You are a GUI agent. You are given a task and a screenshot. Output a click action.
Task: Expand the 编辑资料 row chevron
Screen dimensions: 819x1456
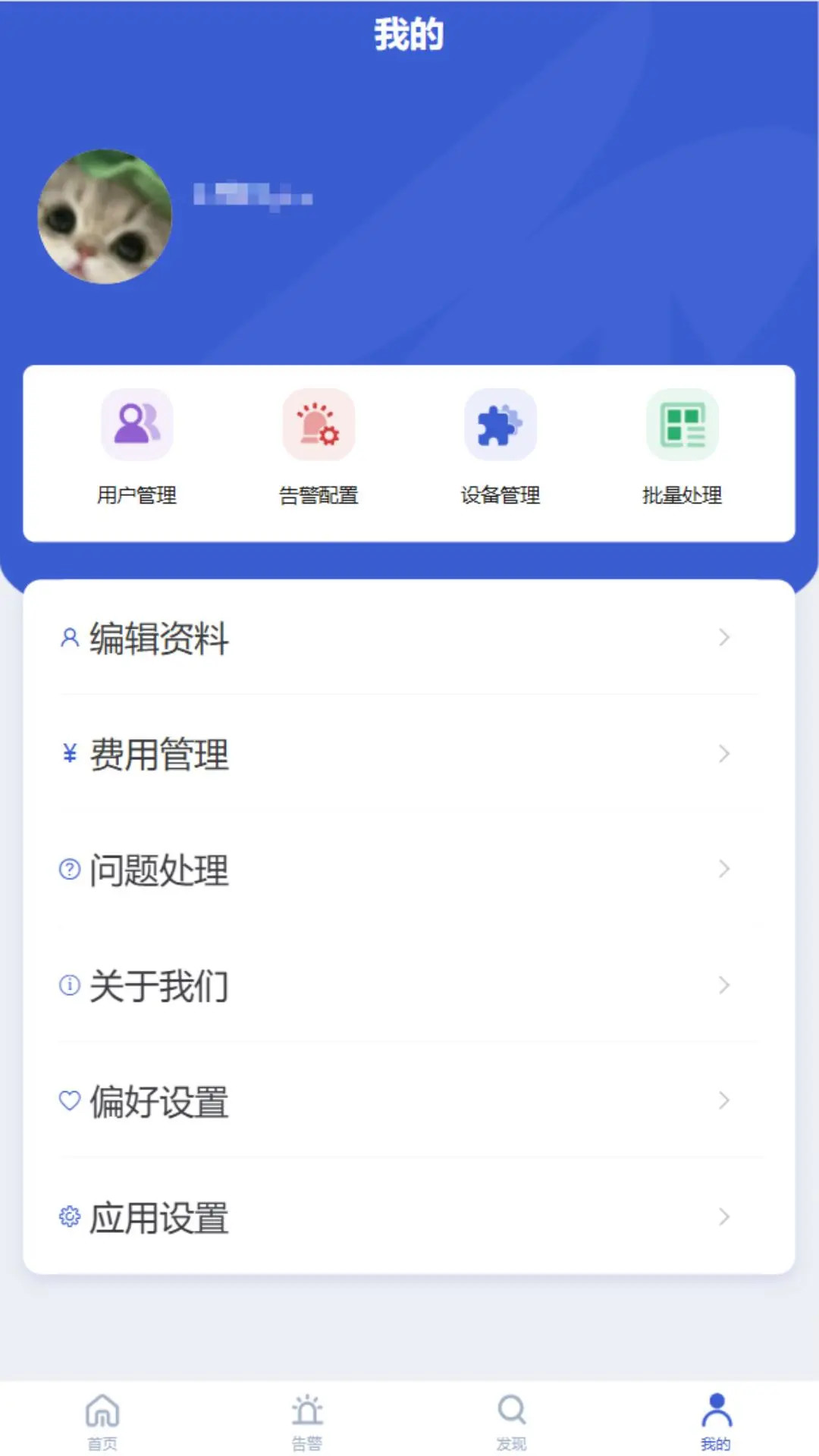(723, 638)
